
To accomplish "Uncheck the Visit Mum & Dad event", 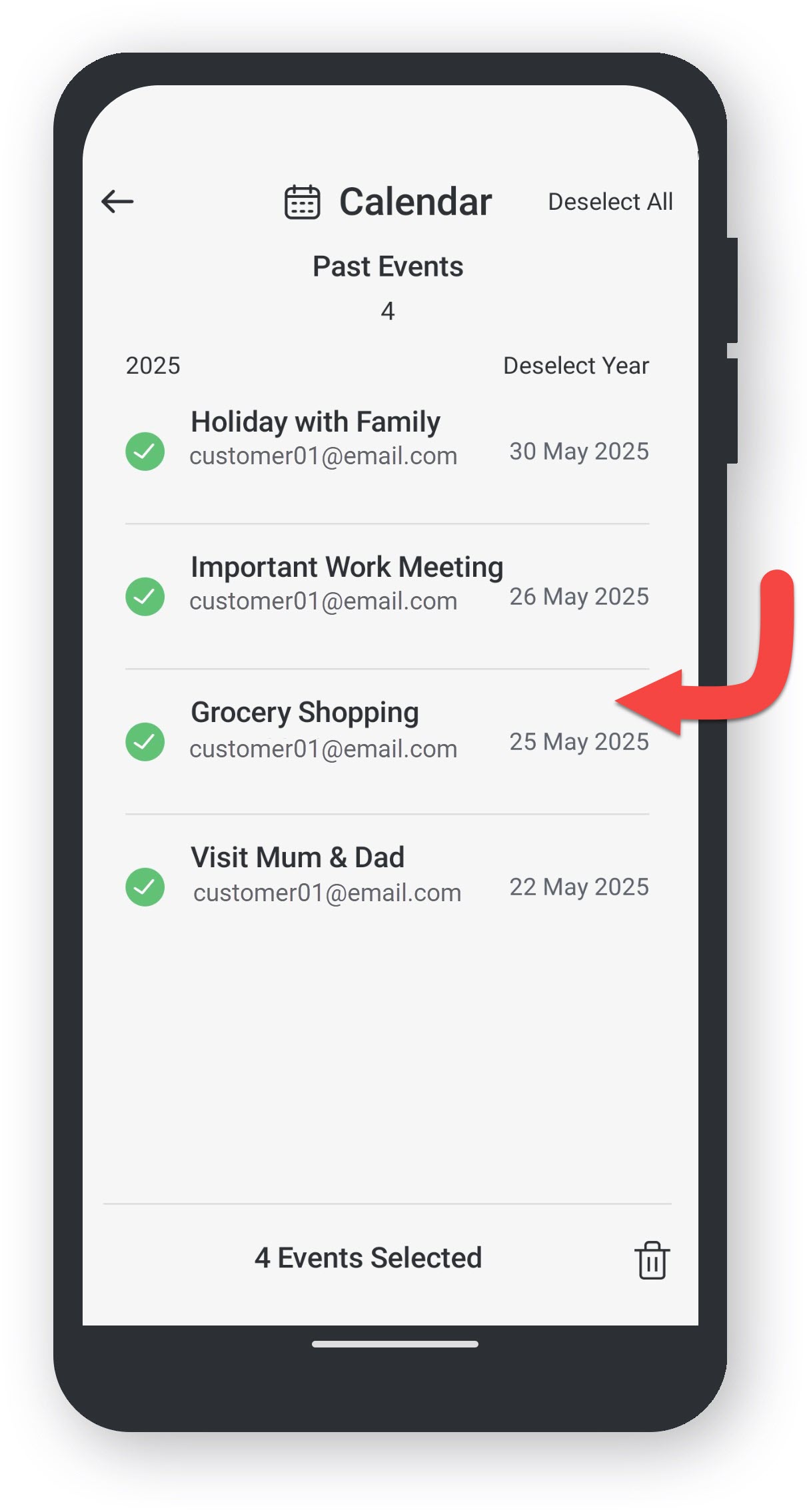I will [145, 887].
